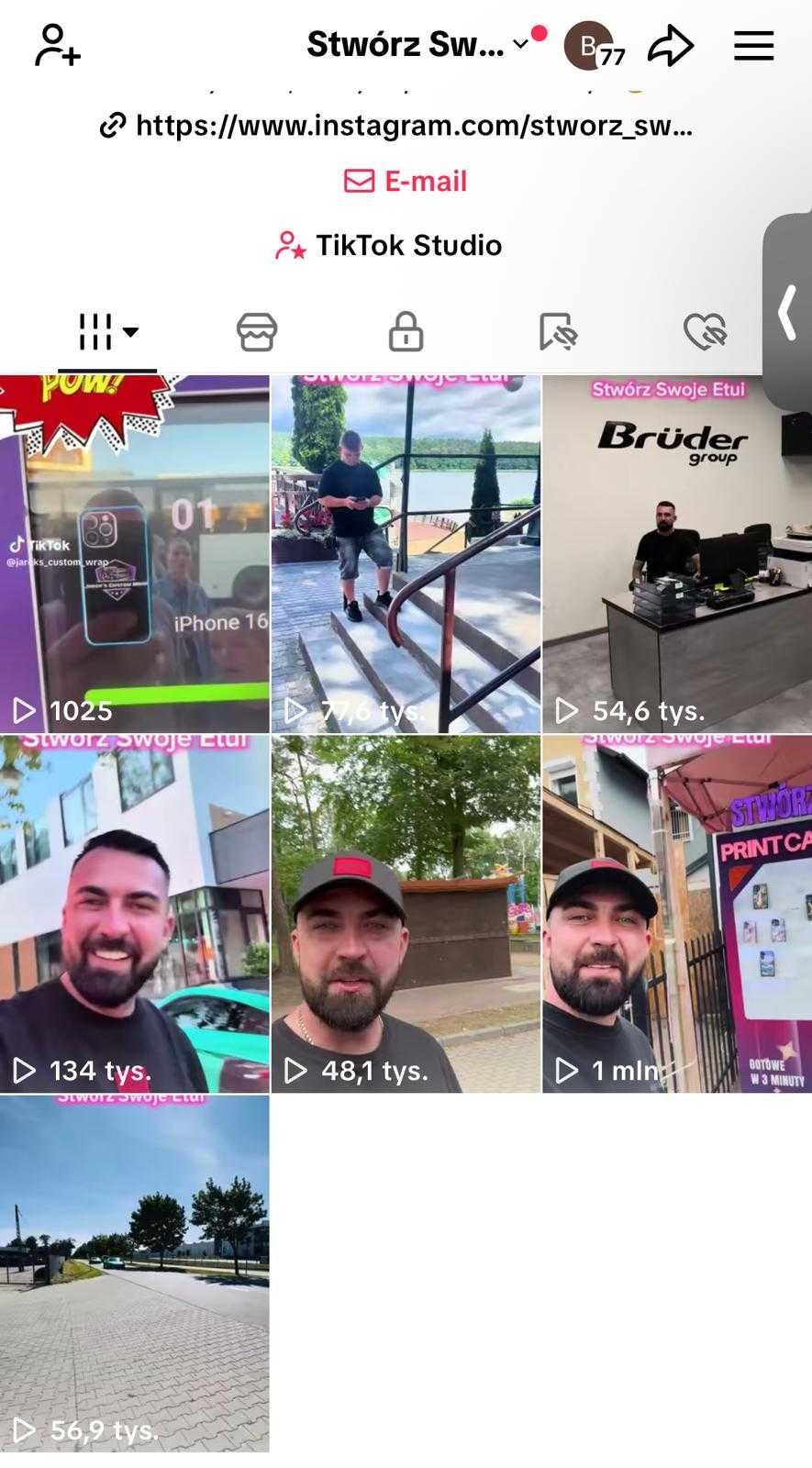
Task: Switch to the shop tab
Action: [x=257, y=332]
